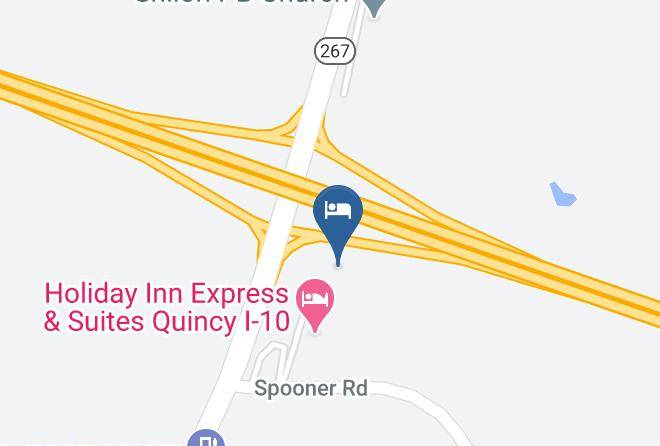The image size is (660, 446).
Task: Open the church marker near route 267
Action: point(374,6)
